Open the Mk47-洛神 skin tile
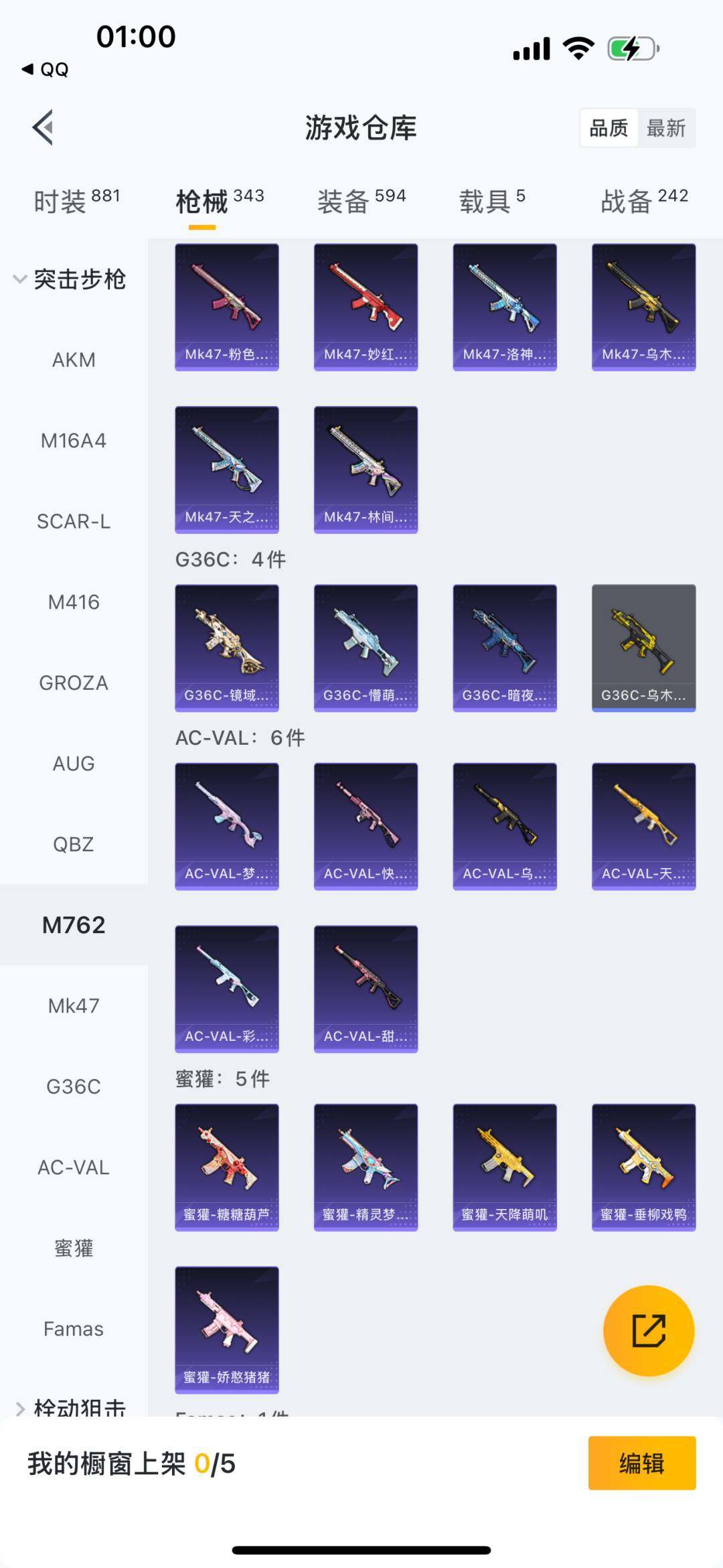This screenshot has height=1568, width=723. tap(505, 307)
